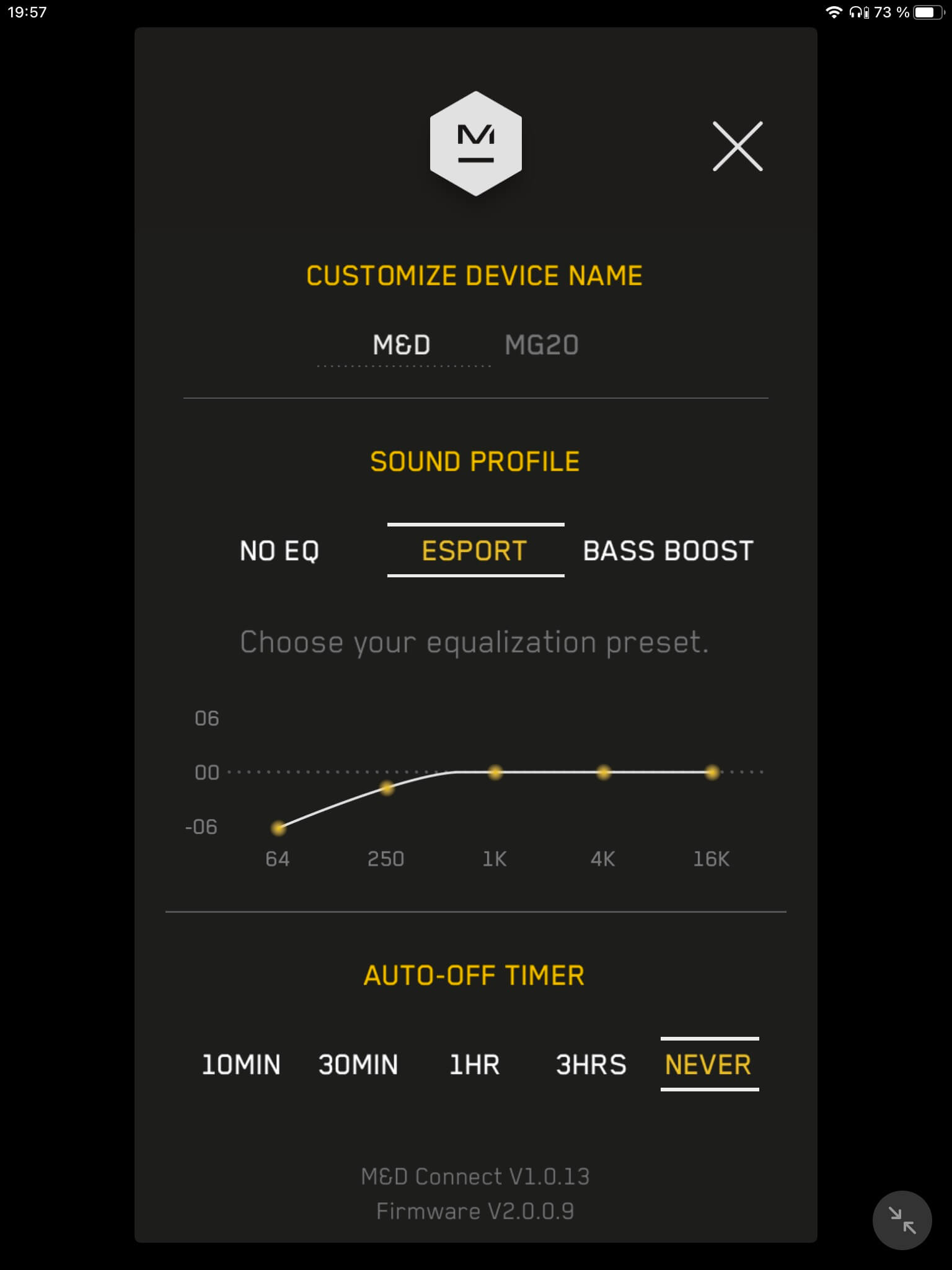Select the NO EQ sound profile
This screenshot has width=952, height=1270.
point(280,551)
